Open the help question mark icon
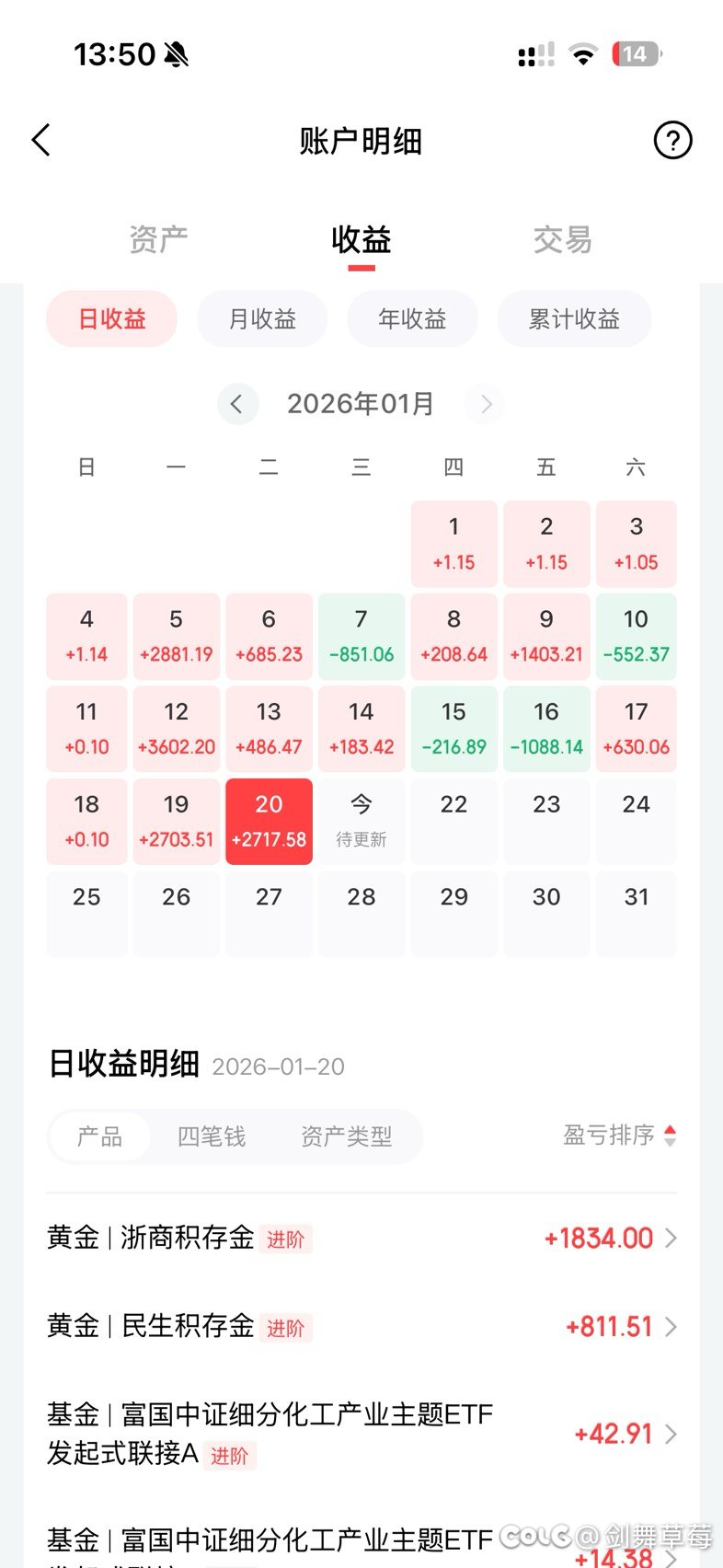Viewport: 723px width, 1568px height. pos(672,141)
